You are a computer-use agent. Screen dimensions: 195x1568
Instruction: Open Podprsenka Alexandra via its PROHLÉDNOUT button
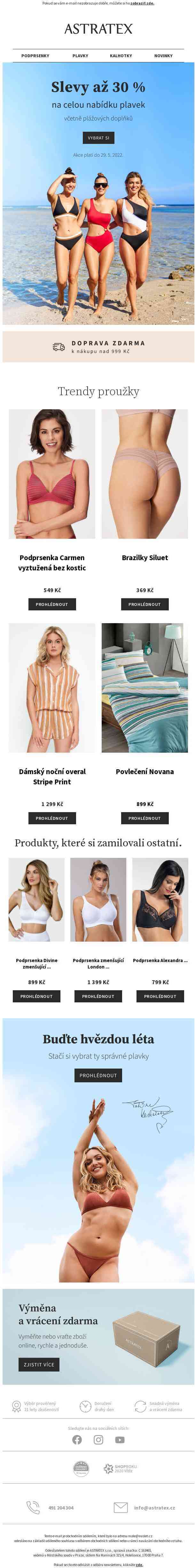point(160,996)
